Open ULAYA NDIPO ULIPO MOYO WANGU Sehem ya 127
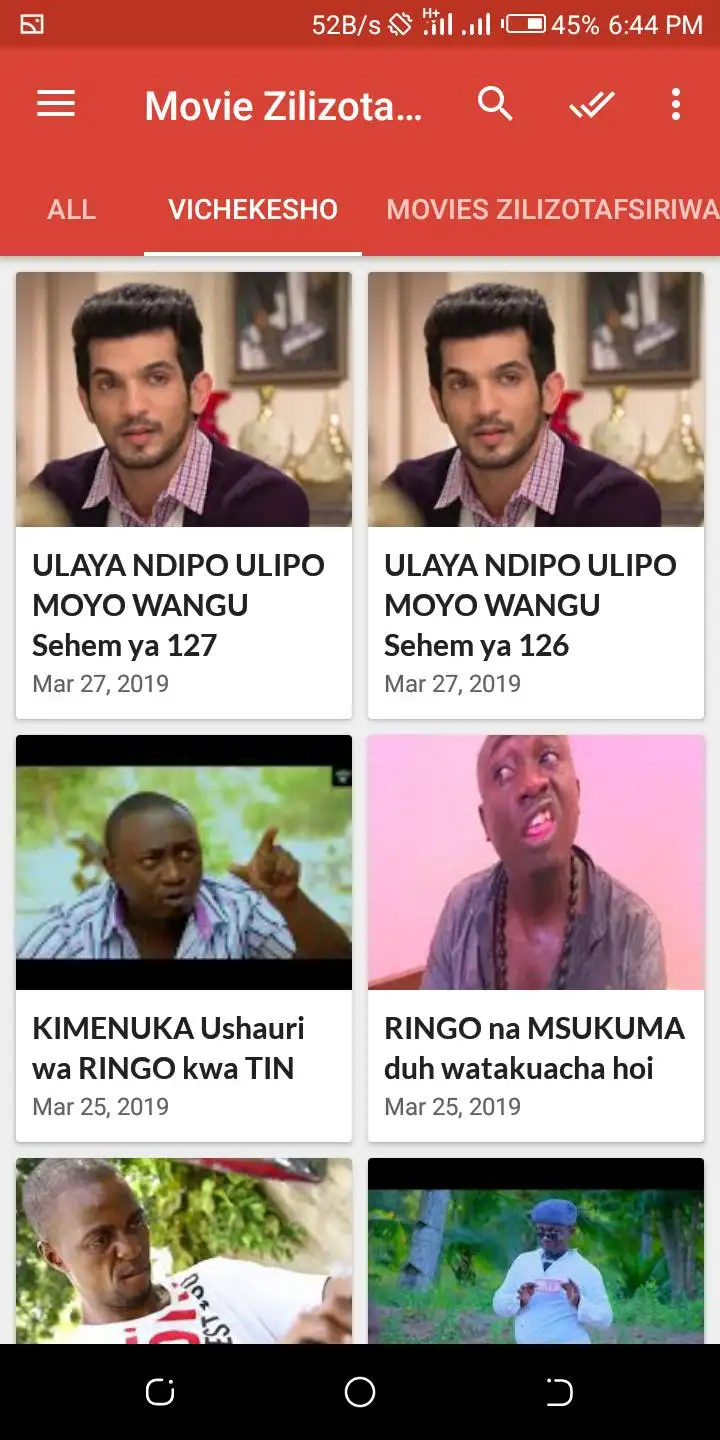This screenshot has width=720, height=1440. [184, 495]
